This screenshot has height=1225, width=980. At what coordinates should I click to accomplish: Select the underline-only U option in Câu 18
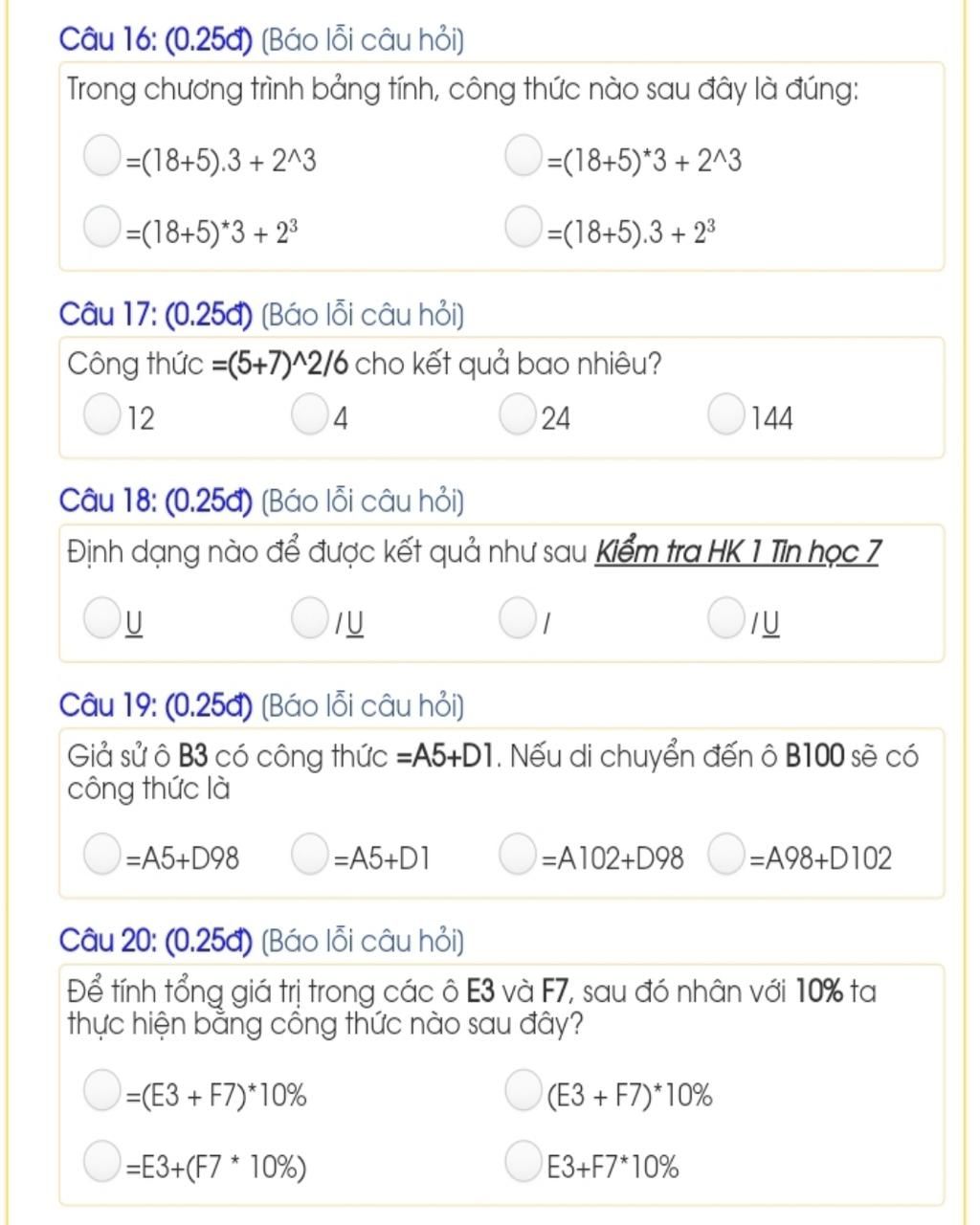point(101,617)
